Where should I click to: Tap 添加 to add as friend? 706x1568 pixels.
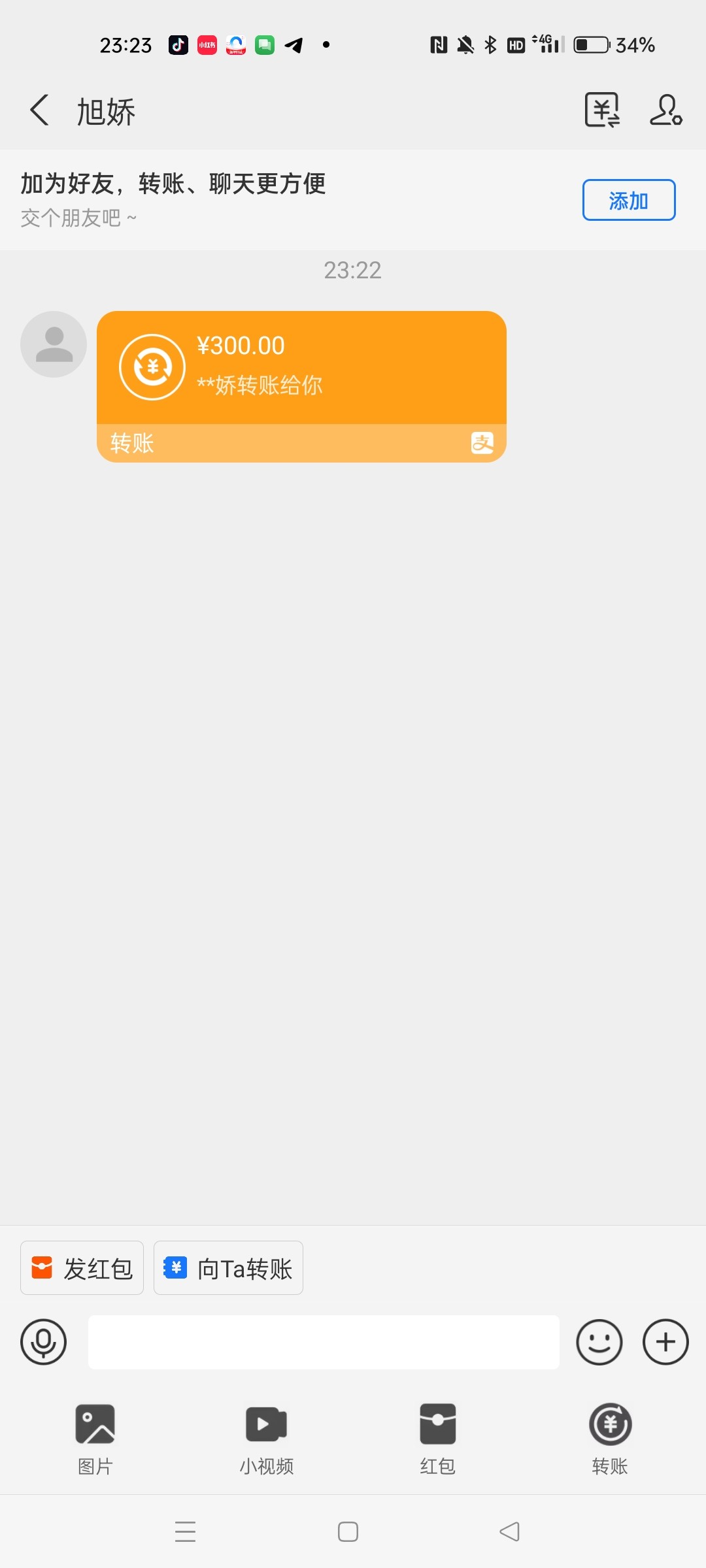pyautogui.click(x=628, y=201)
